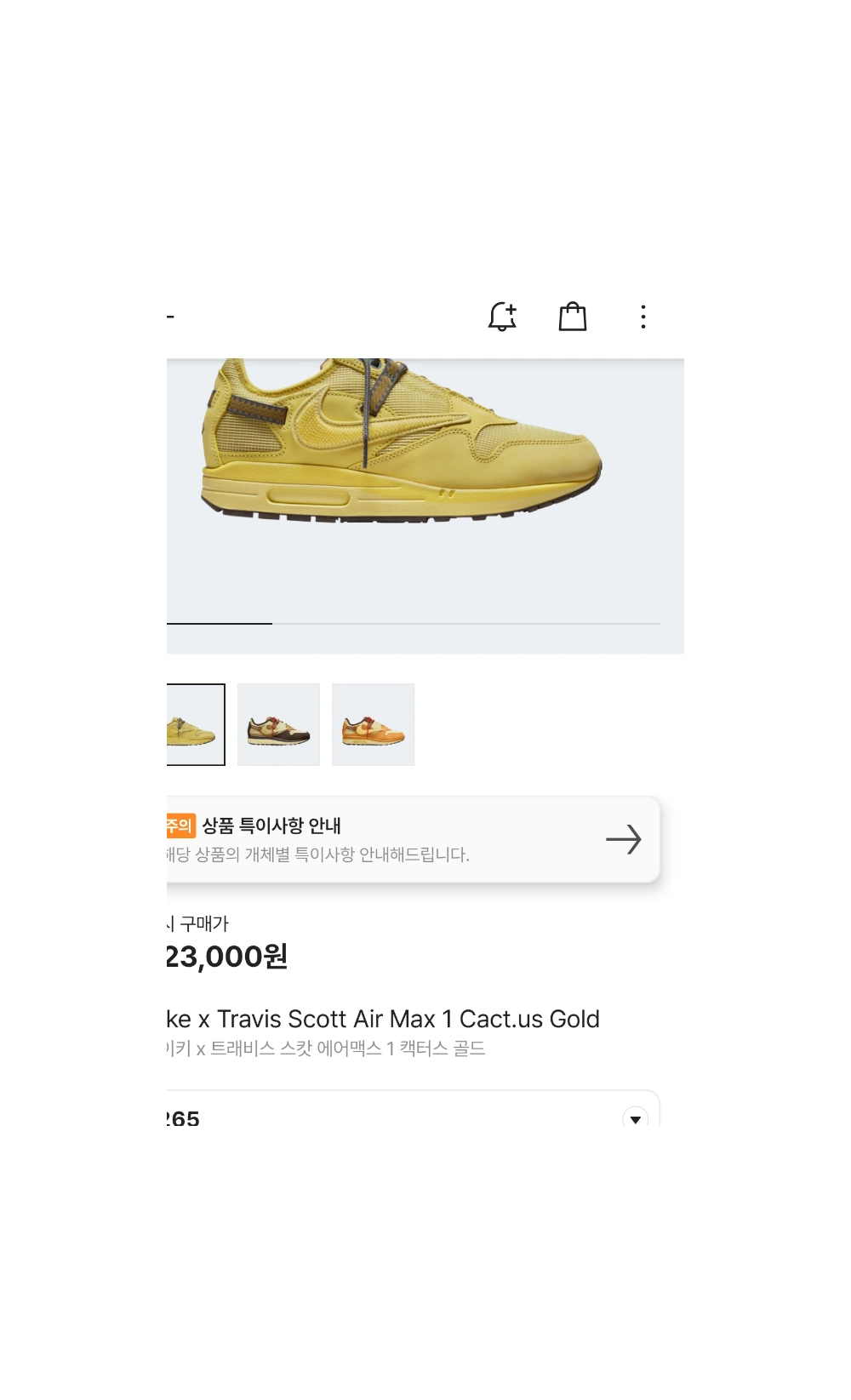Expand the size 265 dropdown
This screenshot has height=1400, width=851.
click(x=635, y=1117)
